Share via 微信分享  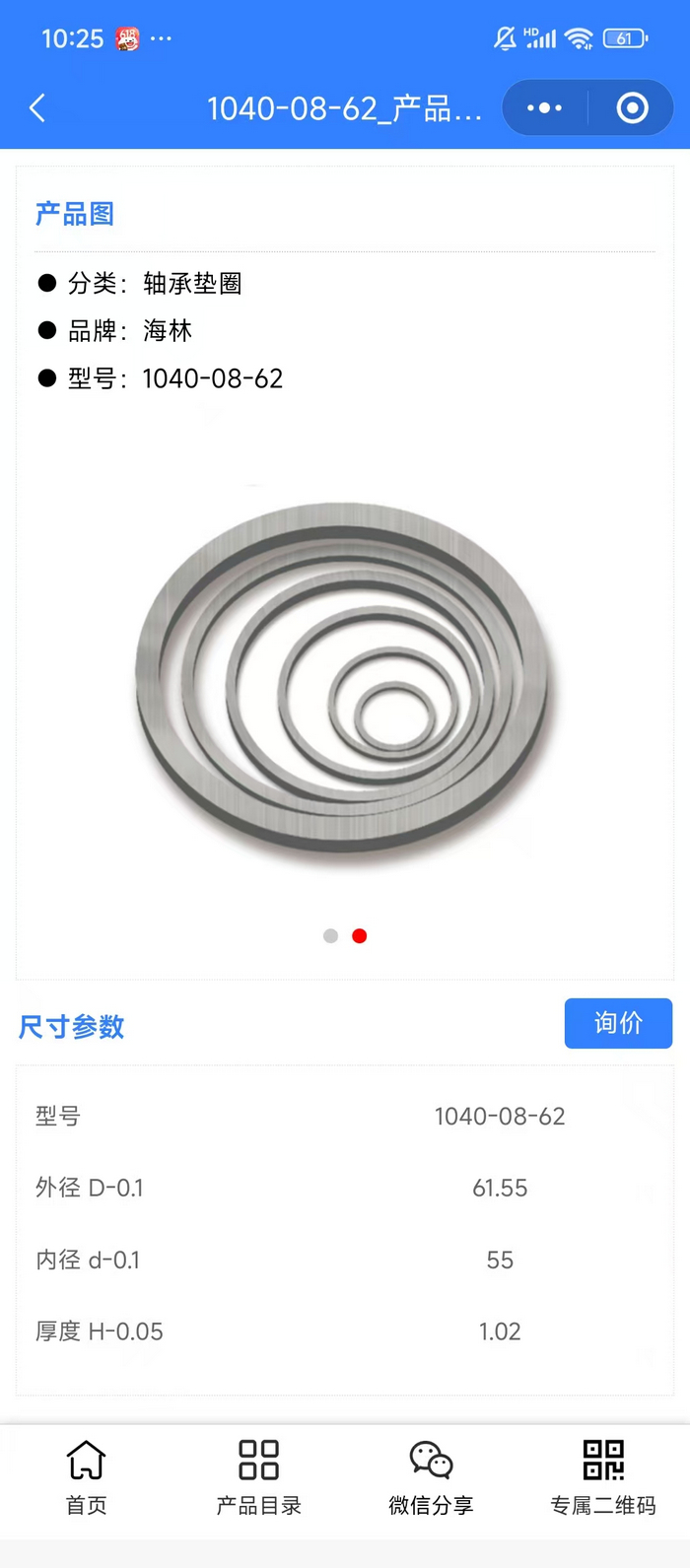(x=431, y=1476)
